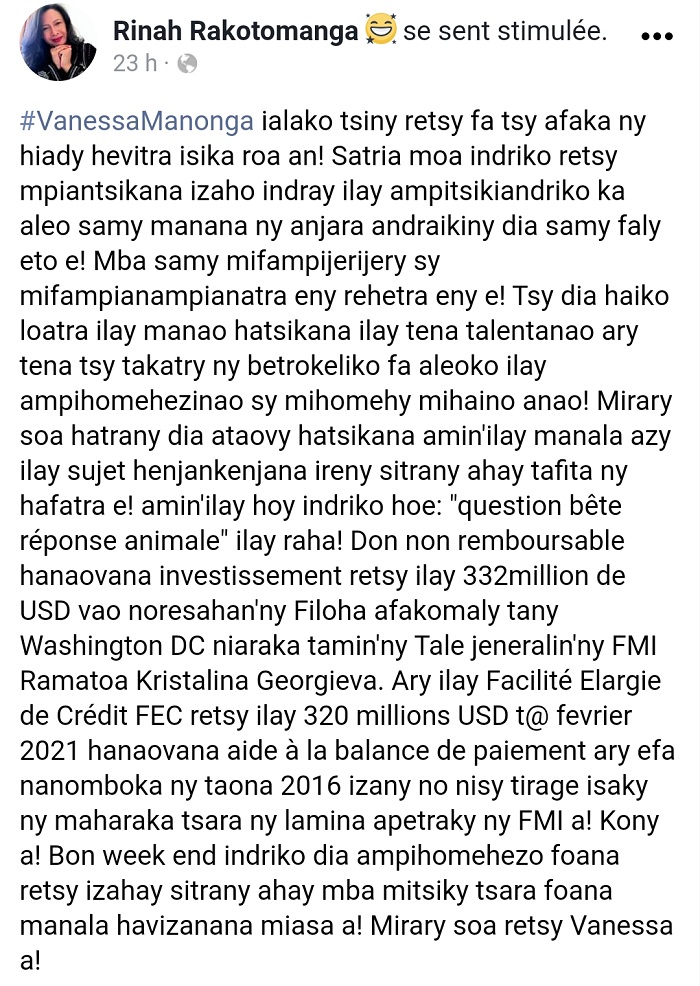
Task: Open Rinah Rakotomanga's profile name link
Action: [x=235, y=32]
